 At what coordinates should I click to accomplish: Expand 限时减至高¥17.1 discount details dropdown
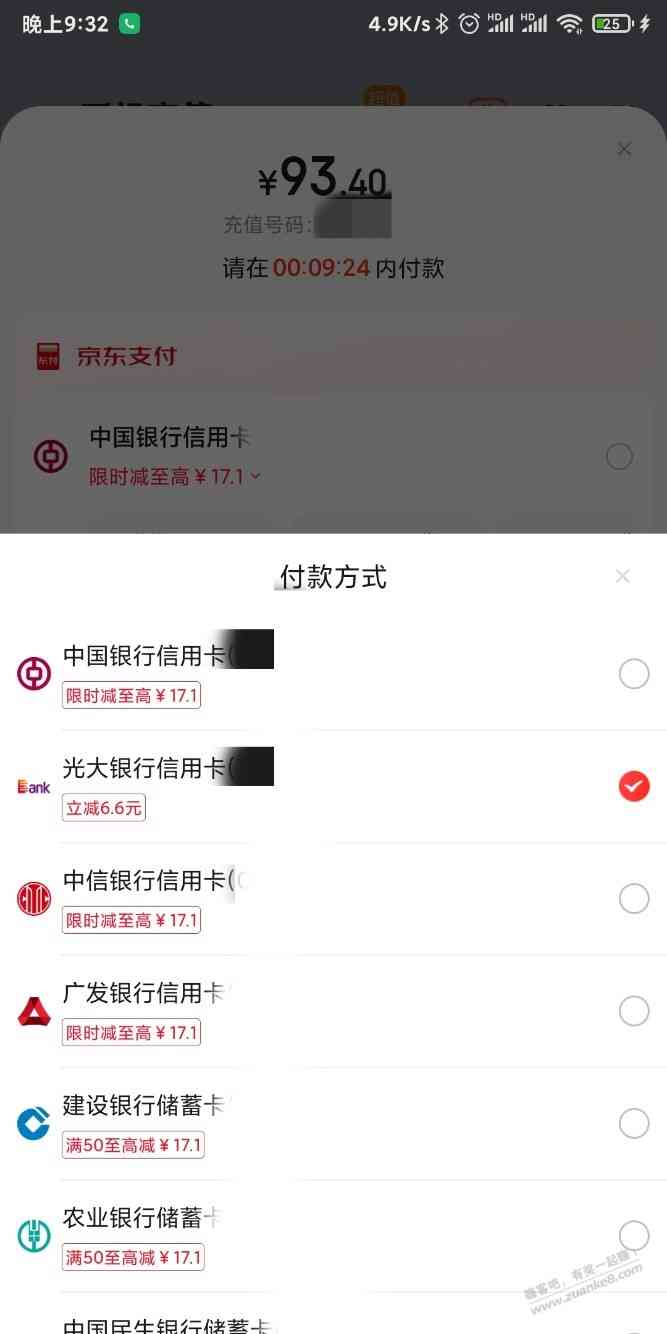255,477
